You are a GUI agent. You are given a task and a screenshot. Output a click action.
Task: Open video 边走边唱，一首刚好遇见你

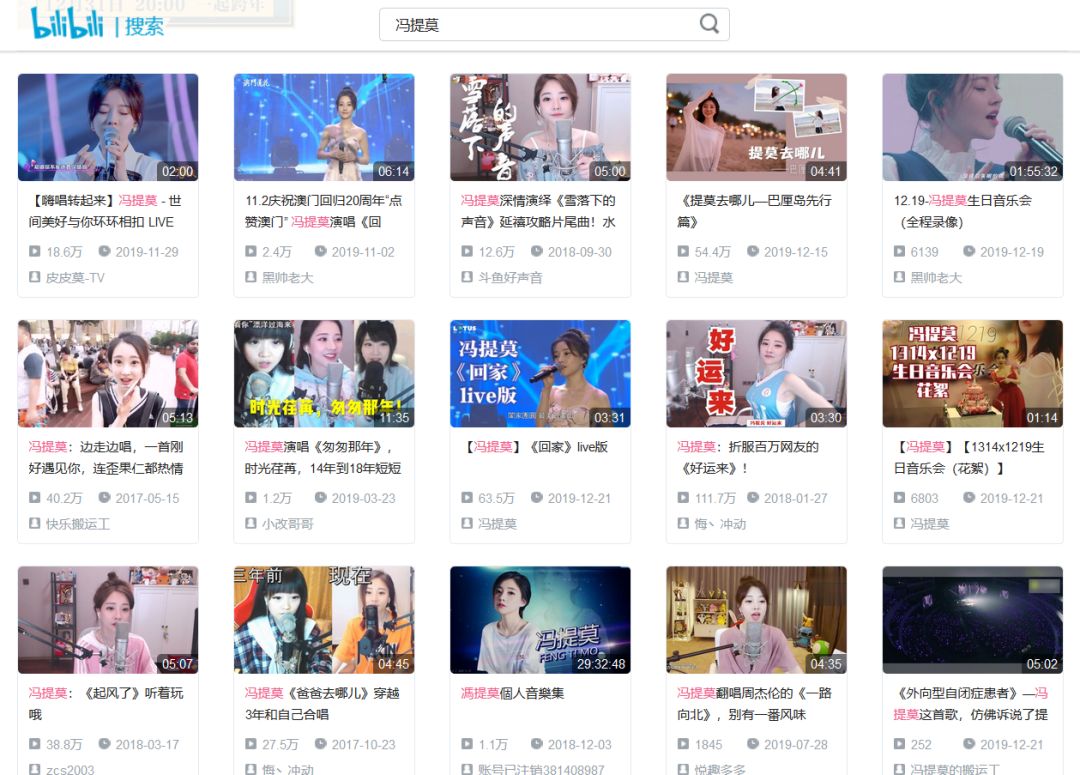[x=108, y=374]
